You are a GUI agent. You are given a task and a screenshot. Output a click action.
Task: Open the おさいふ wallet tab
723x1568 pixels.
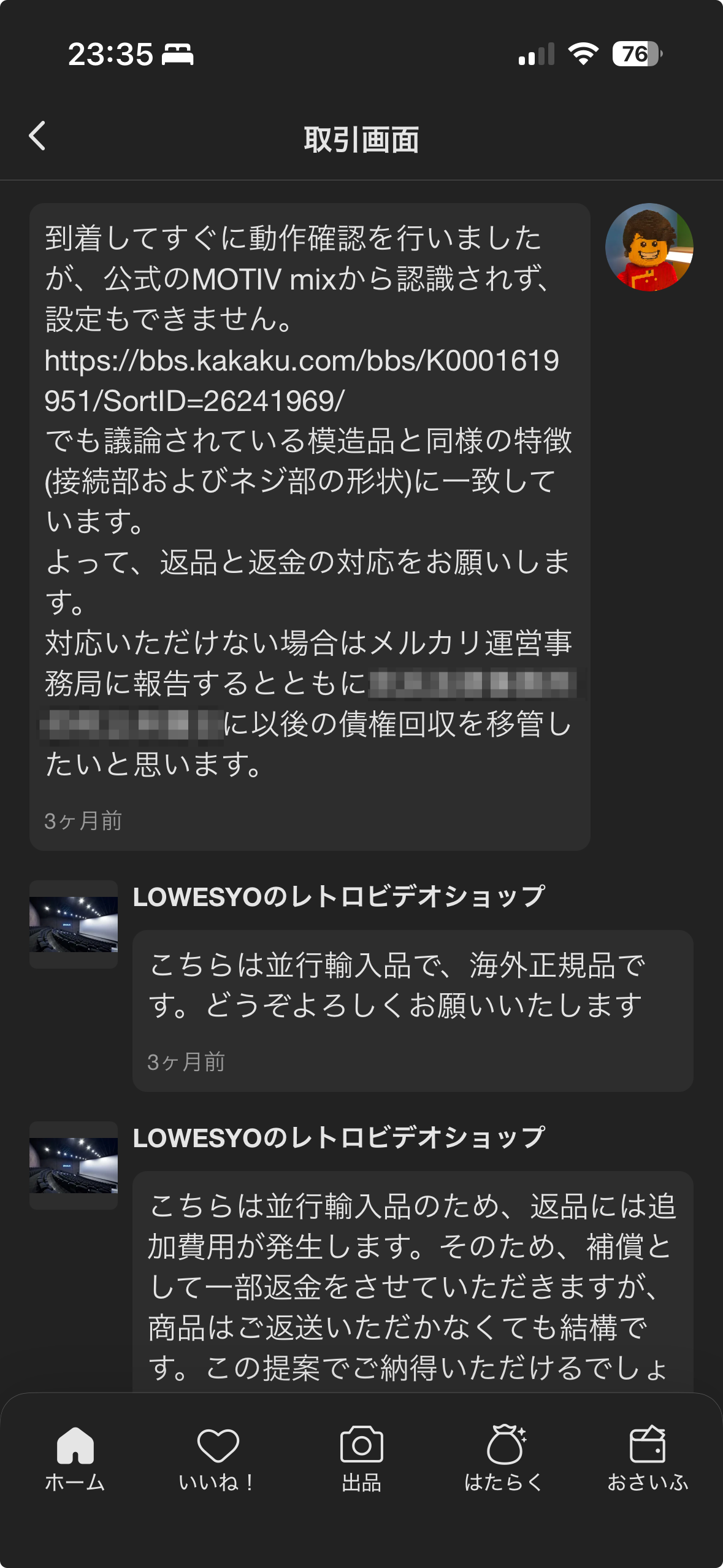tap(648, 1459)
